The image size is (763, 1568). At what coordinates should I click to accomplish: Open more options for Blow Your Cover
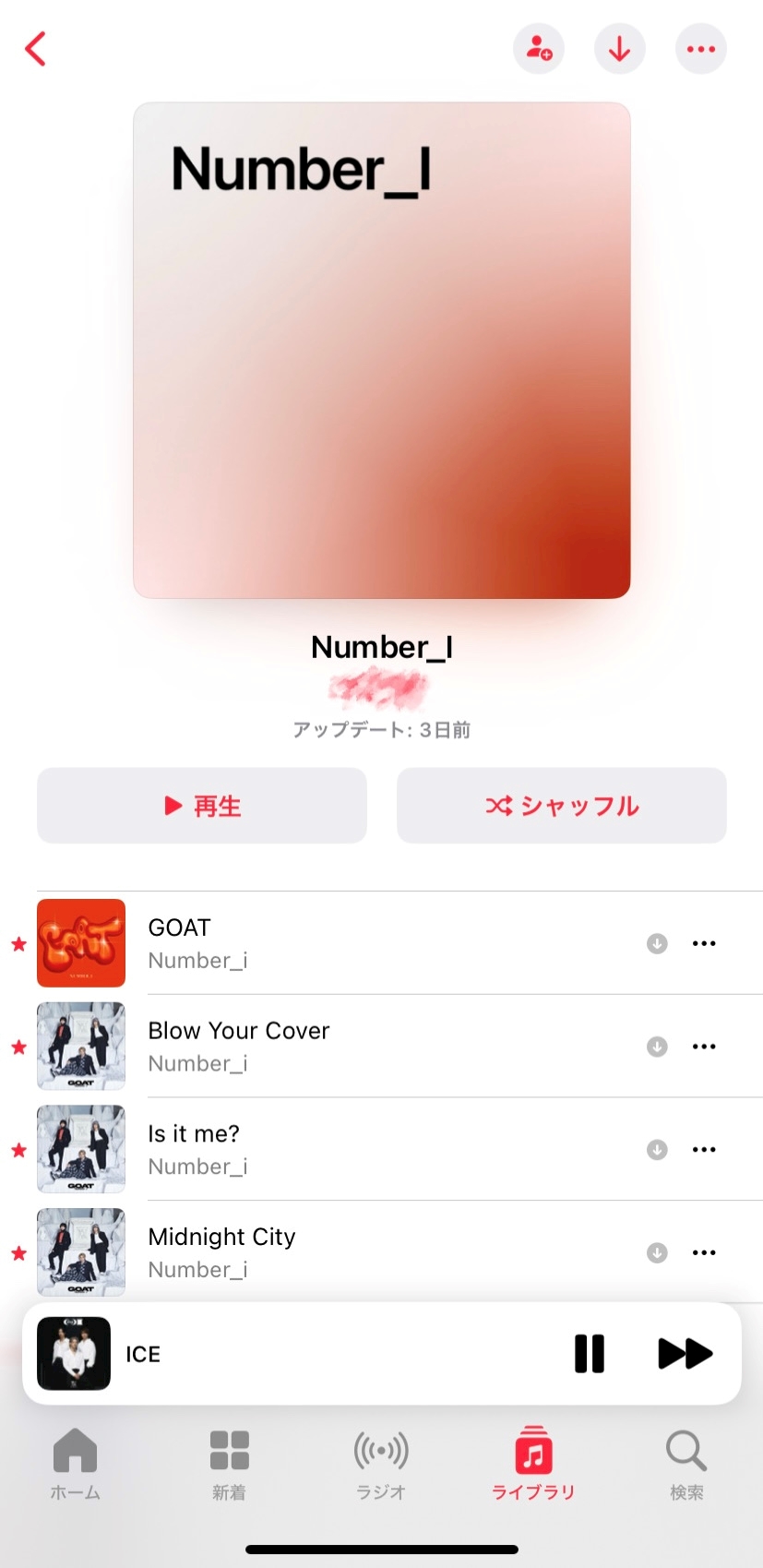(704, 1047)
